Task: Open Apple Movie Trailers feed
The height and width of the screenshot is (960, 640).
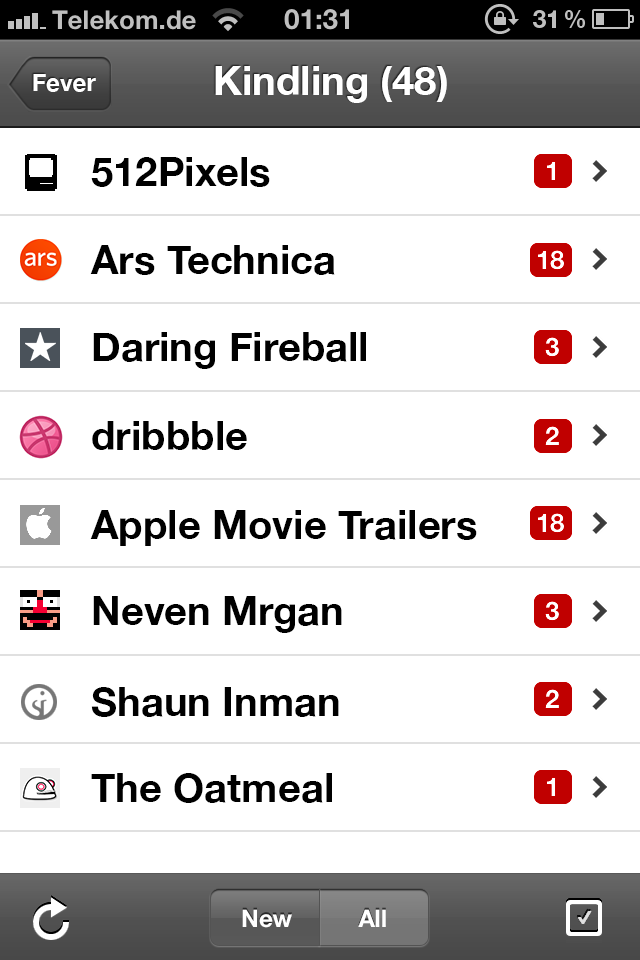Action: pos(320,525)
